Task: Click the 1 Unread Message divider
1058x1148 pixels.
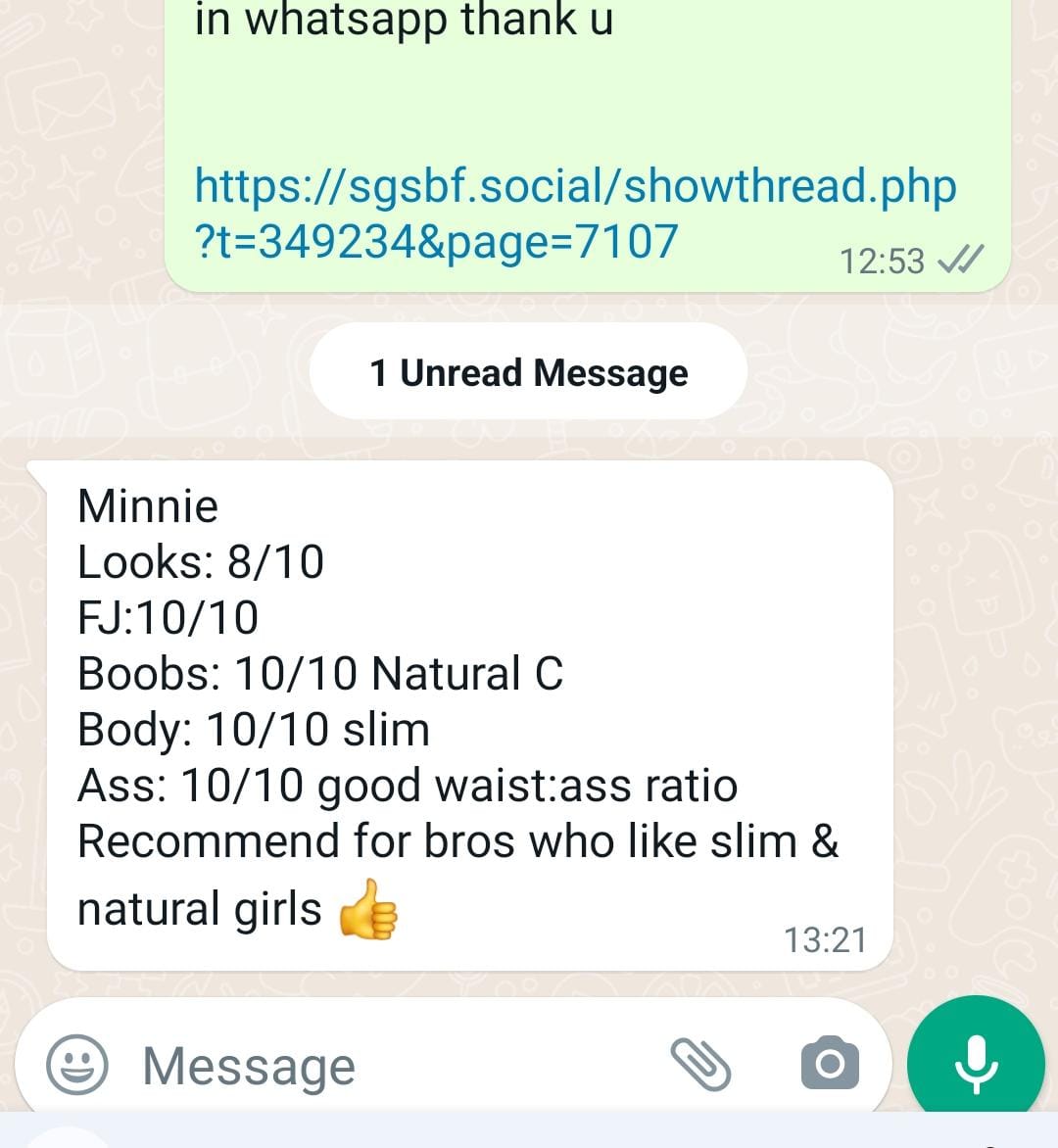Action: [529, 372]
